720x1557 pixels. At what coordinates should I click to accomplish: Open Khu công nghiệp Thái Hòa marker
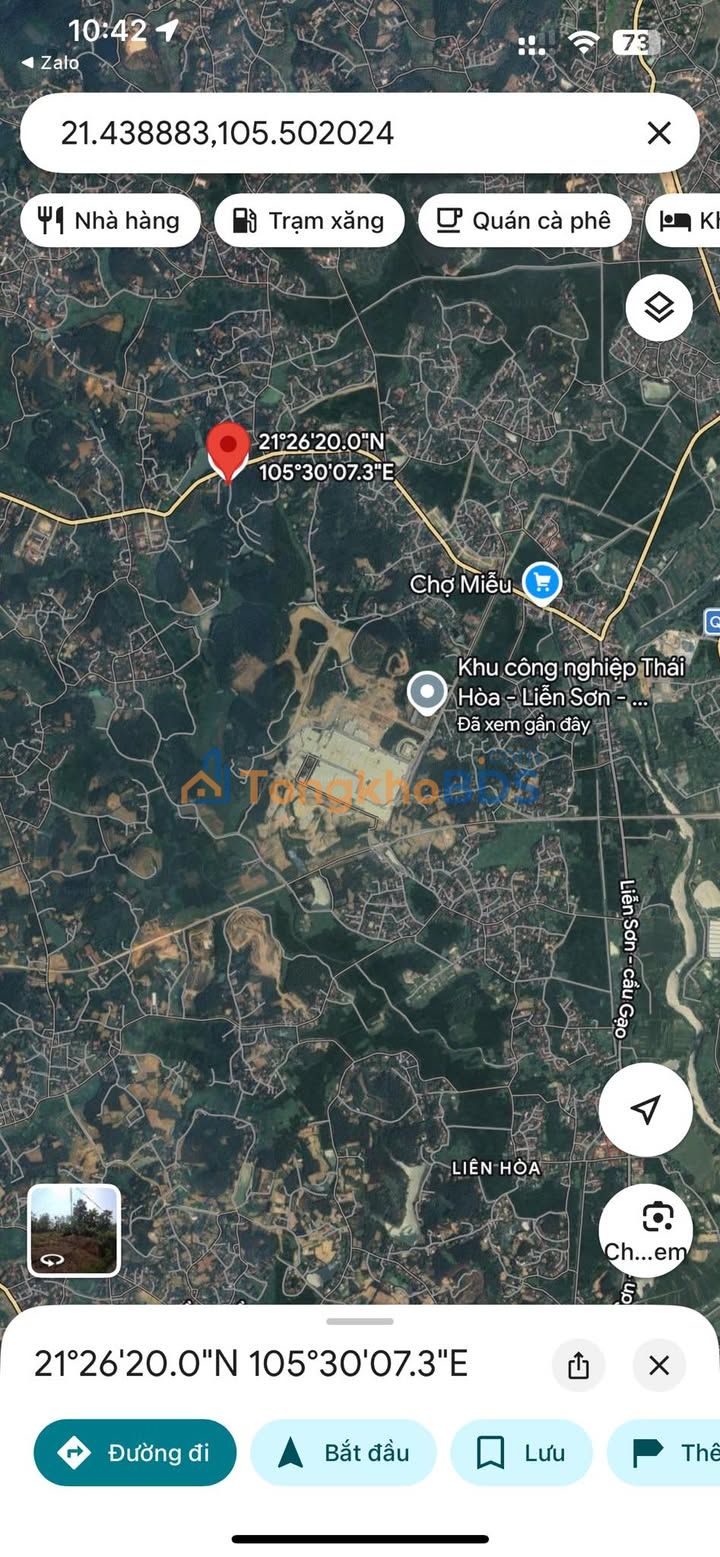click(428, 692)
